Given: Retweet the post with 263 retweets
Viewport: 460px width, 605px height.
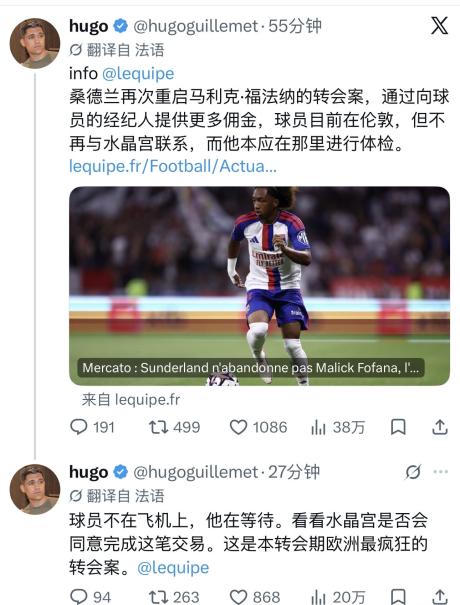Looking at the screenshot, I should pos(174,597).
